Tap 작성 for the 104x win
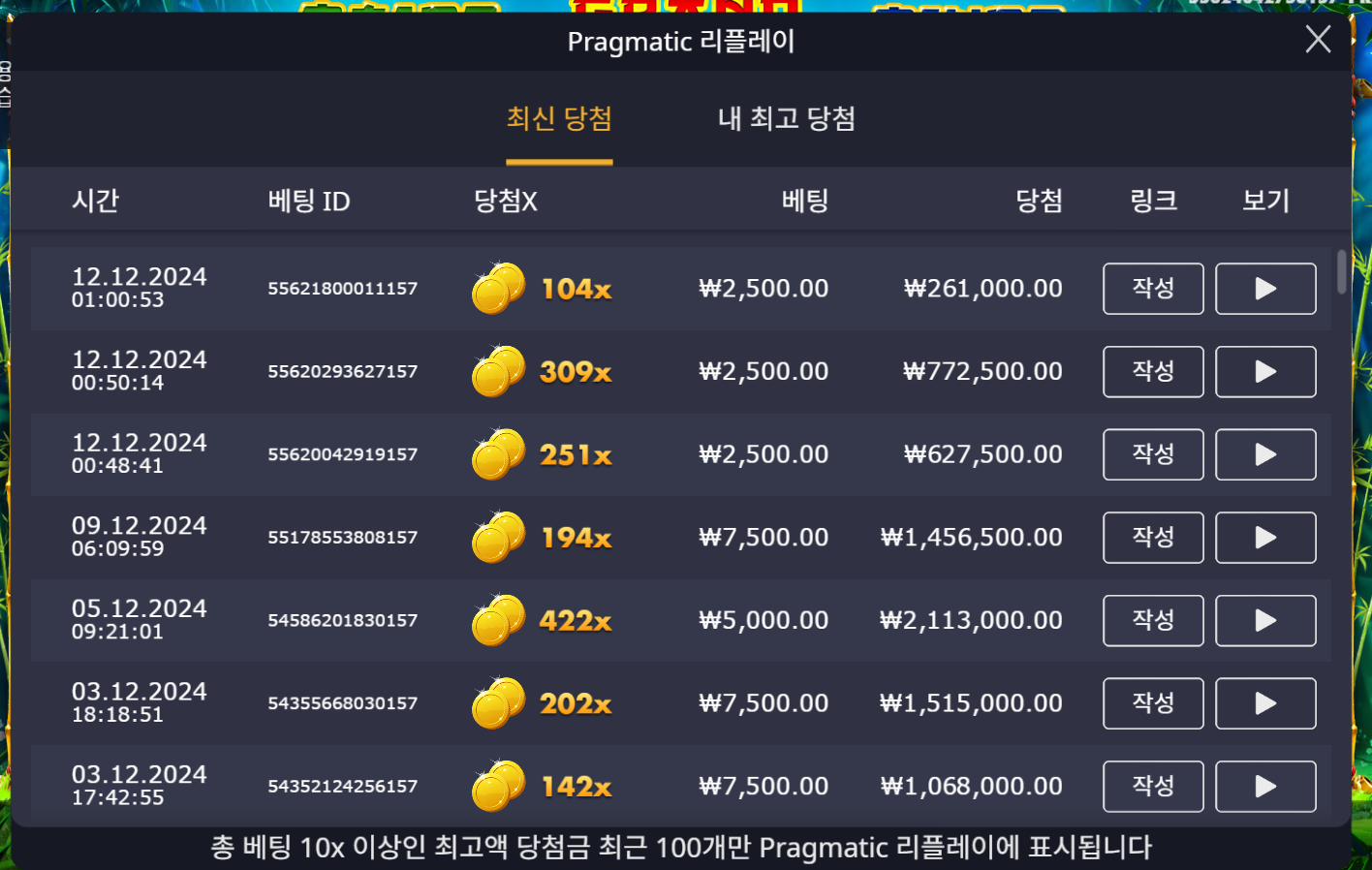Screen dimensions: 1372x870 point(1153,289)
